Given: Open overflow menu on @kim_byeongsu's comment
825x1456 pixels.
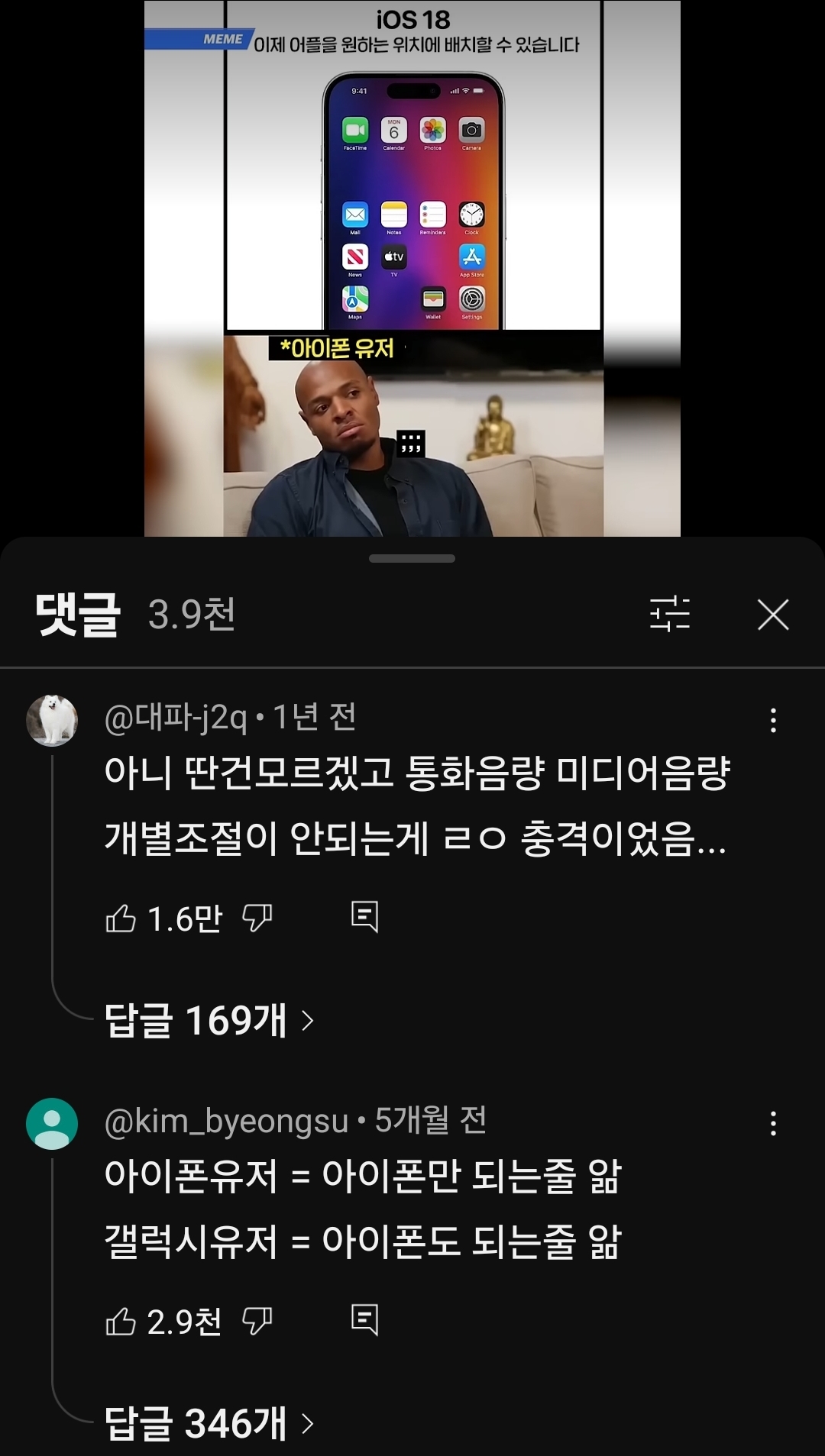Looking at the screenshot, I should tap(774, 1123).
